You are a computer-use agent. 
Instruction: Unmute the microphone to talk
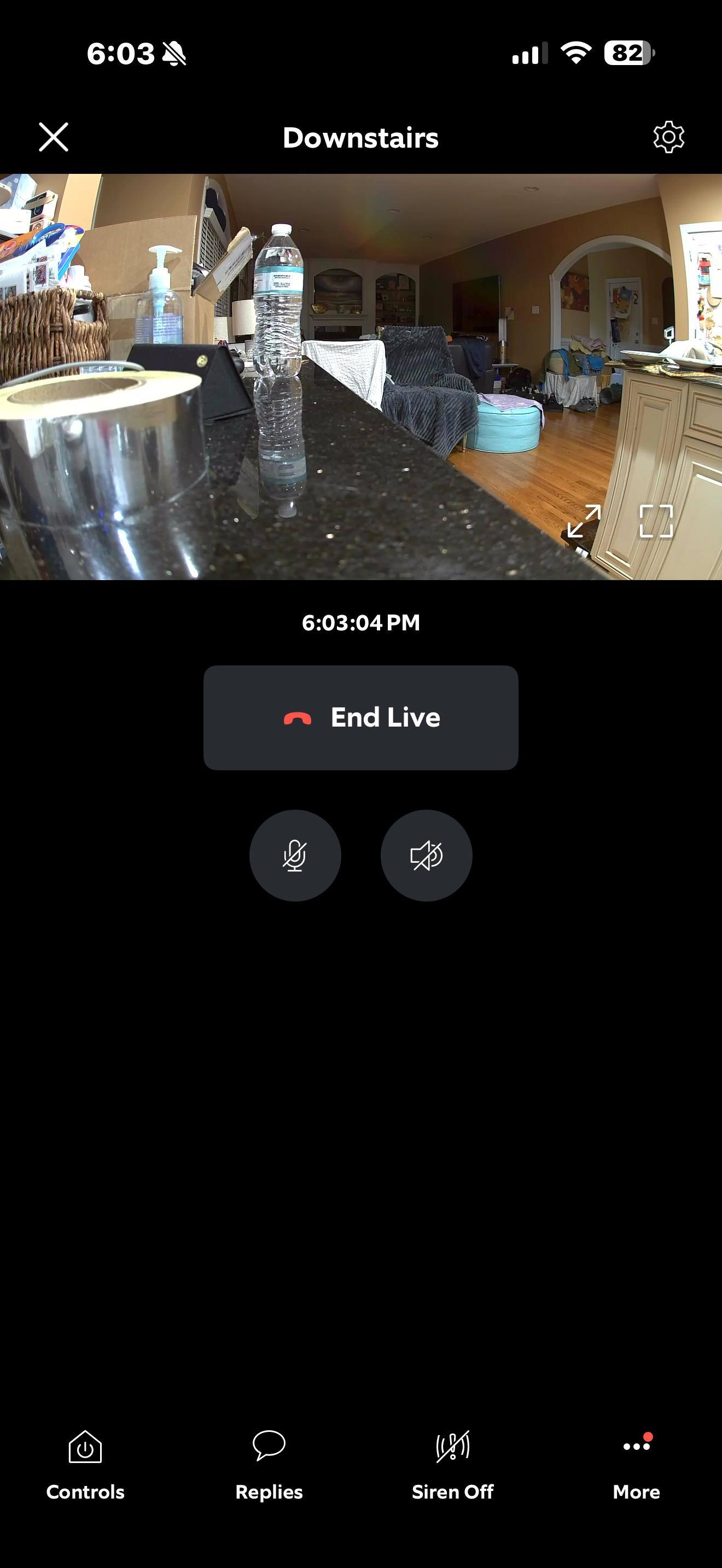point(295,855)
